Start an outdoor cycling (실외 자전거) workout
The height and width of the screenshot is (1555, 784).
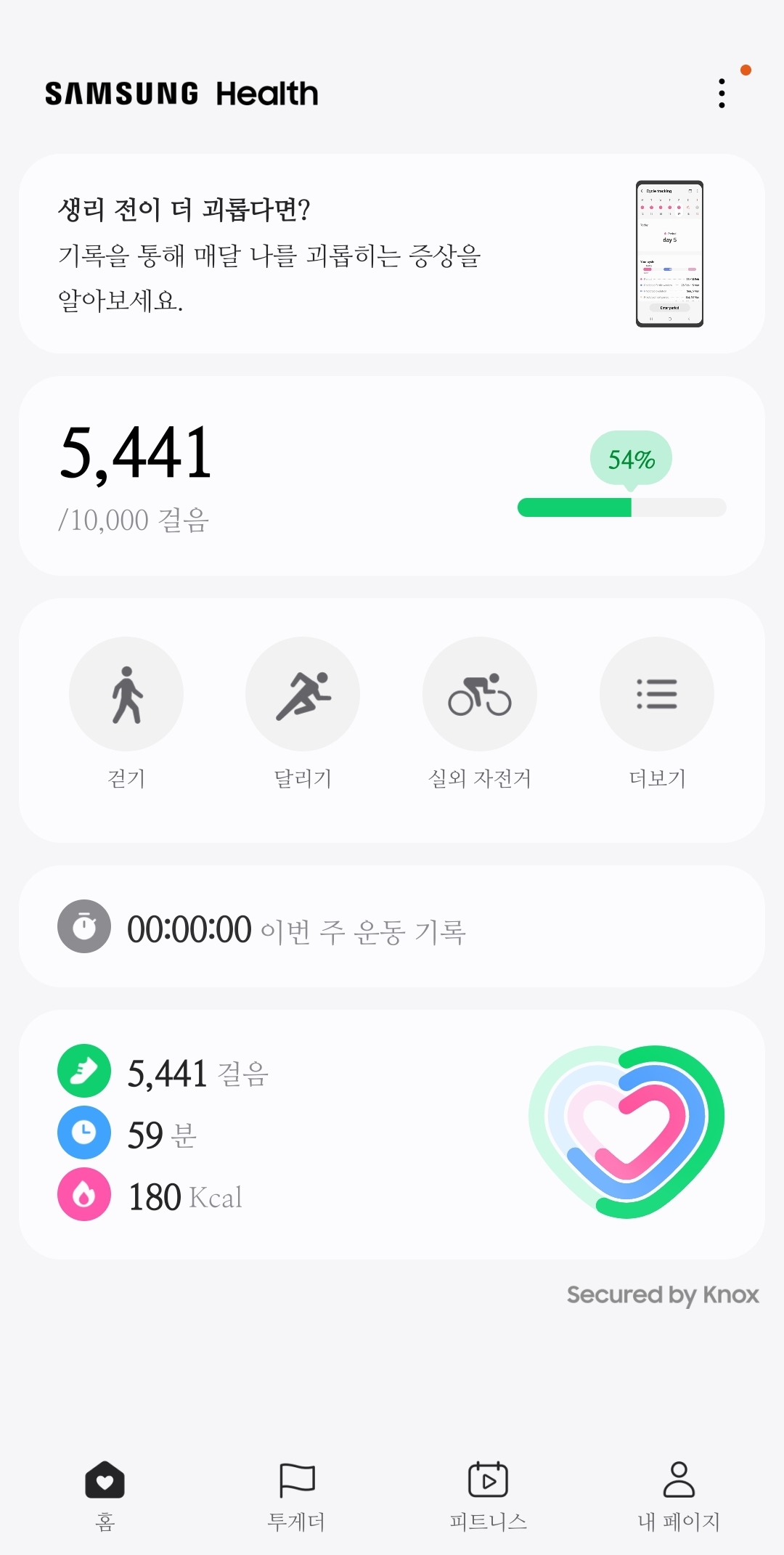click(x=480, y=694)
